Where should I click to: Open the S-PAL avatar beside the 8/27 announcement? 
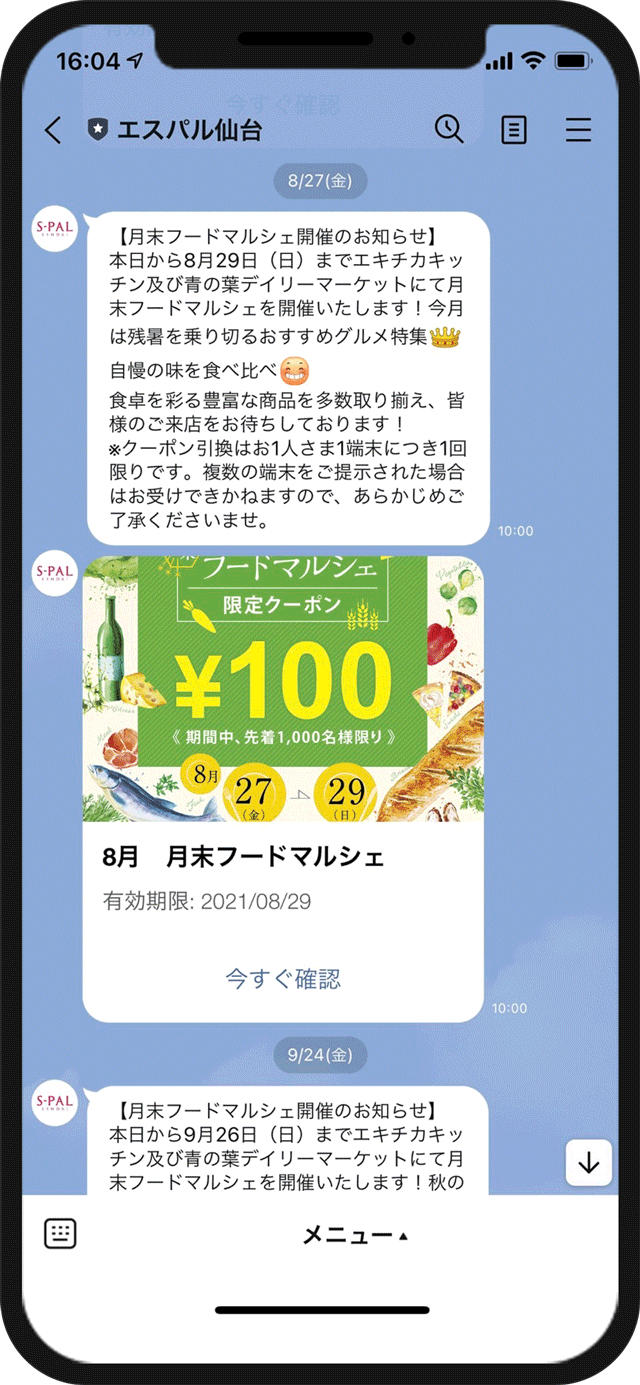click(55, 229)
